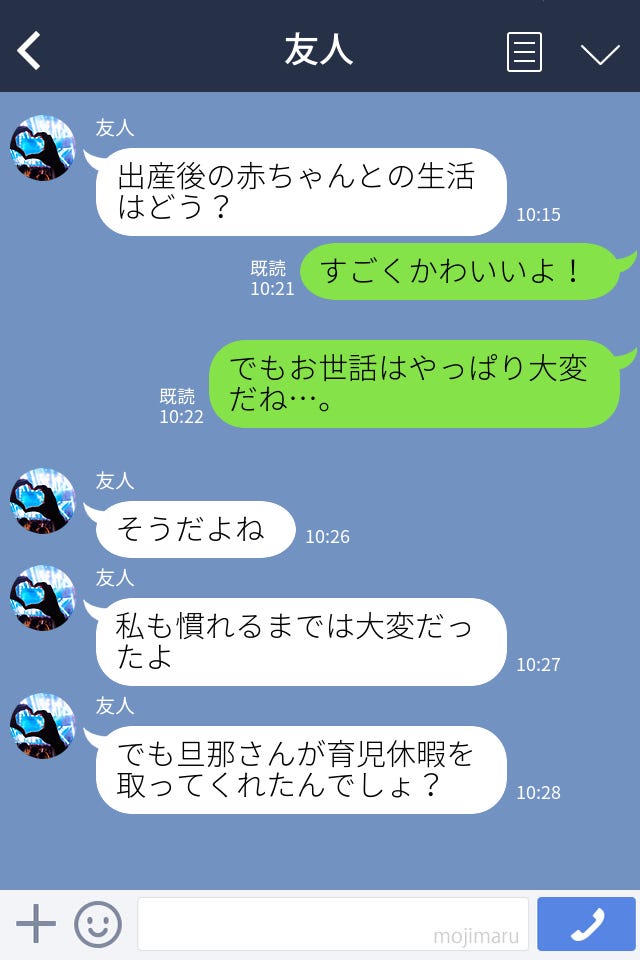The width and height of the screenshot is (640, 960).
Task: Open the notes icon in the header
Action: coord(524,52)
